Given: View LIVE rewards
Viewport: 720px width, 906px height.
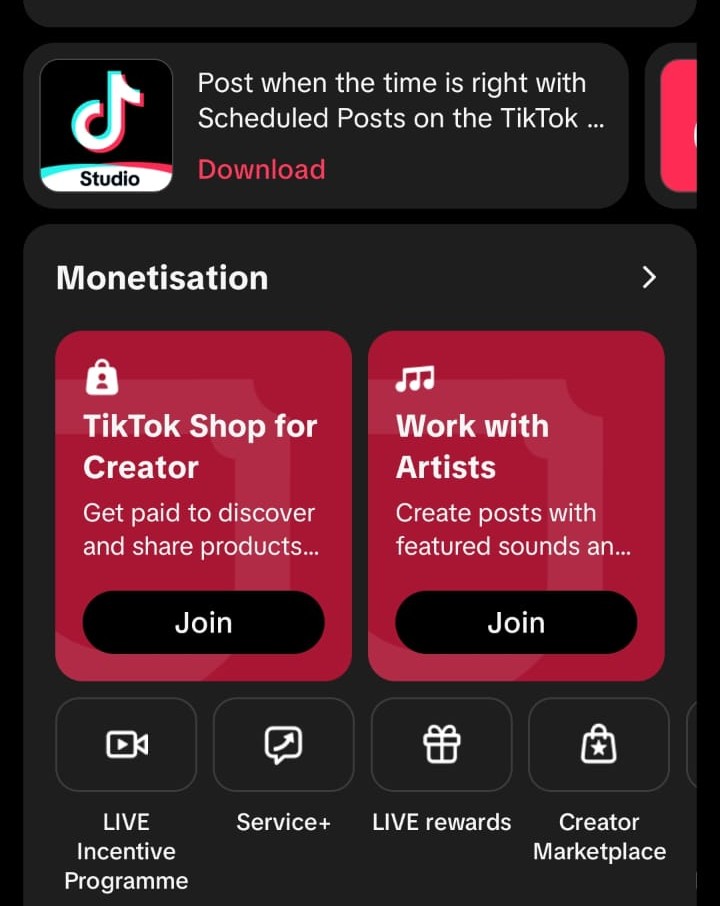Looking at the screenshot, I should [441, 745].
